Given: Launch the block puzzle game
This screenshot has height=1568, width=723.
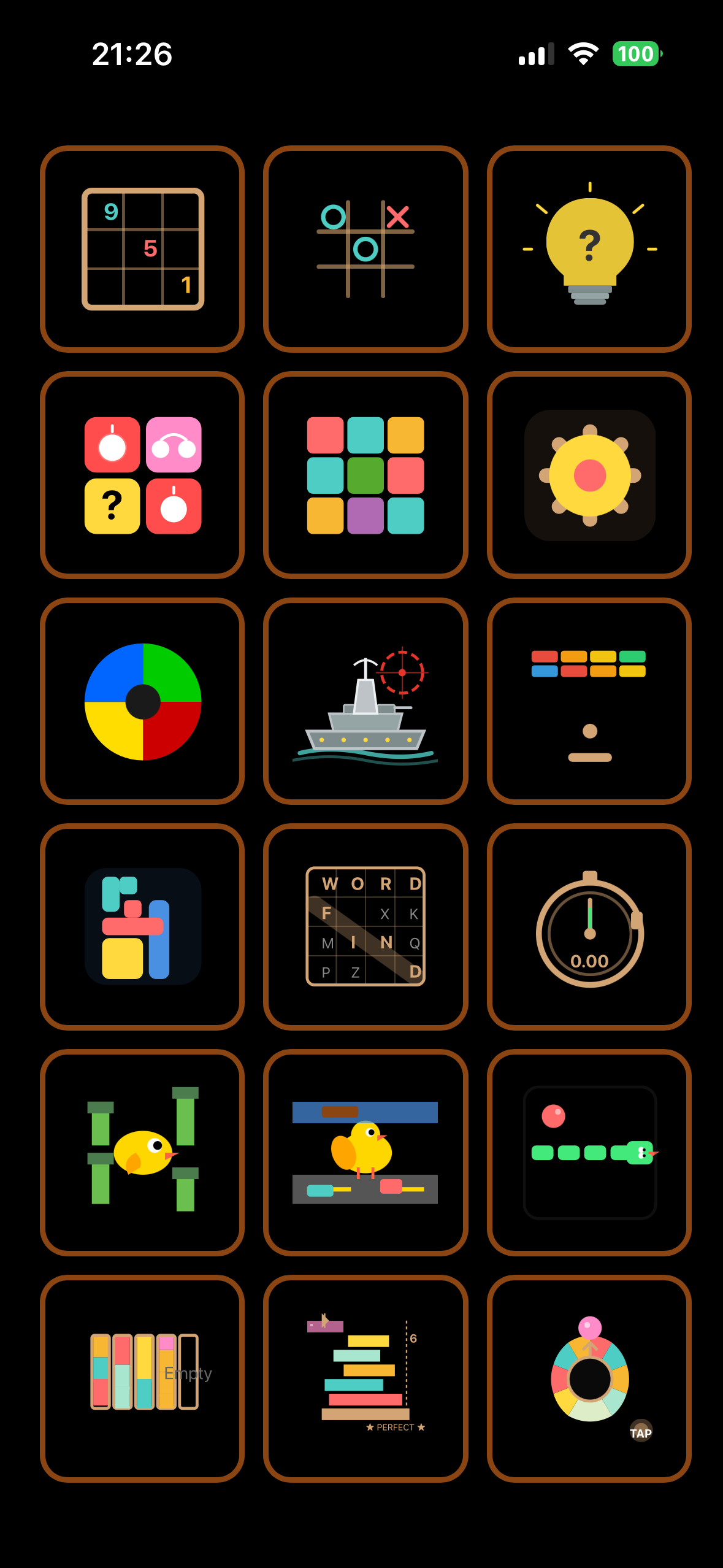Looking at the screenshot, I should pyautogui.click(x=142, y=928).
